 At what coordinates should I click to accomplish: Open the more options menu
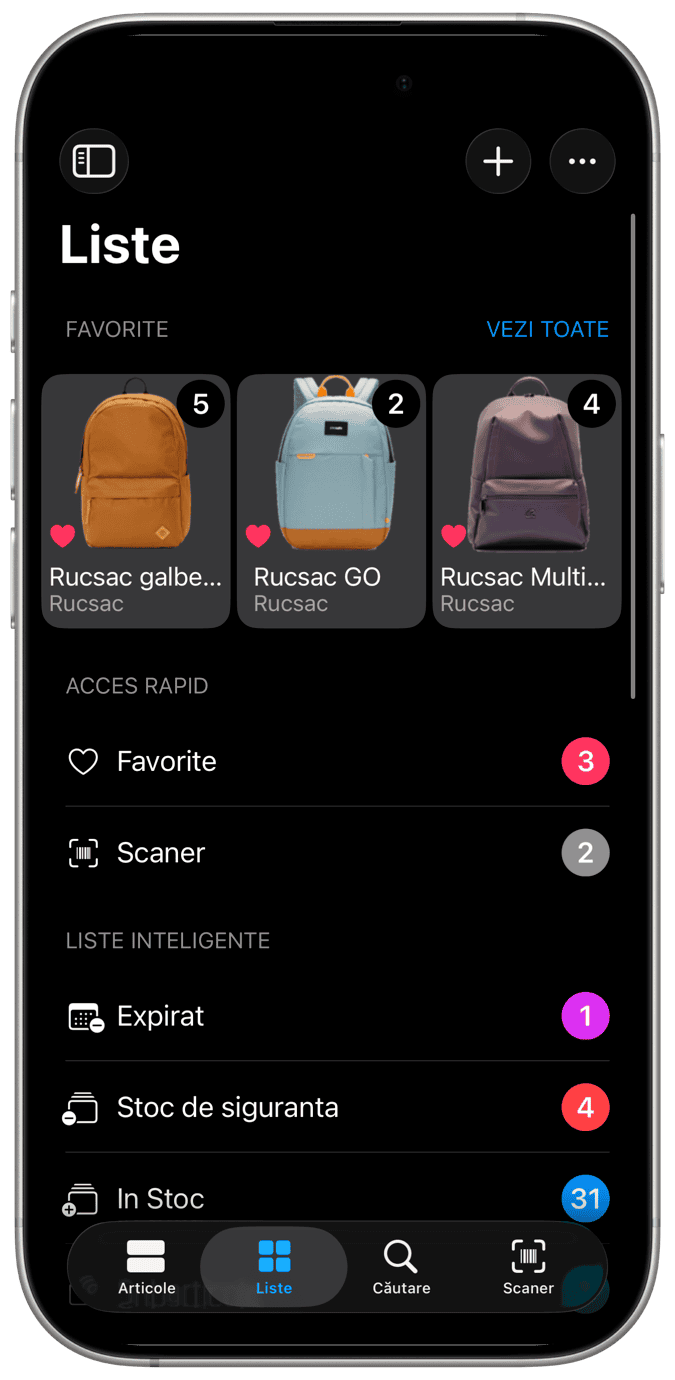coord(582,161)
